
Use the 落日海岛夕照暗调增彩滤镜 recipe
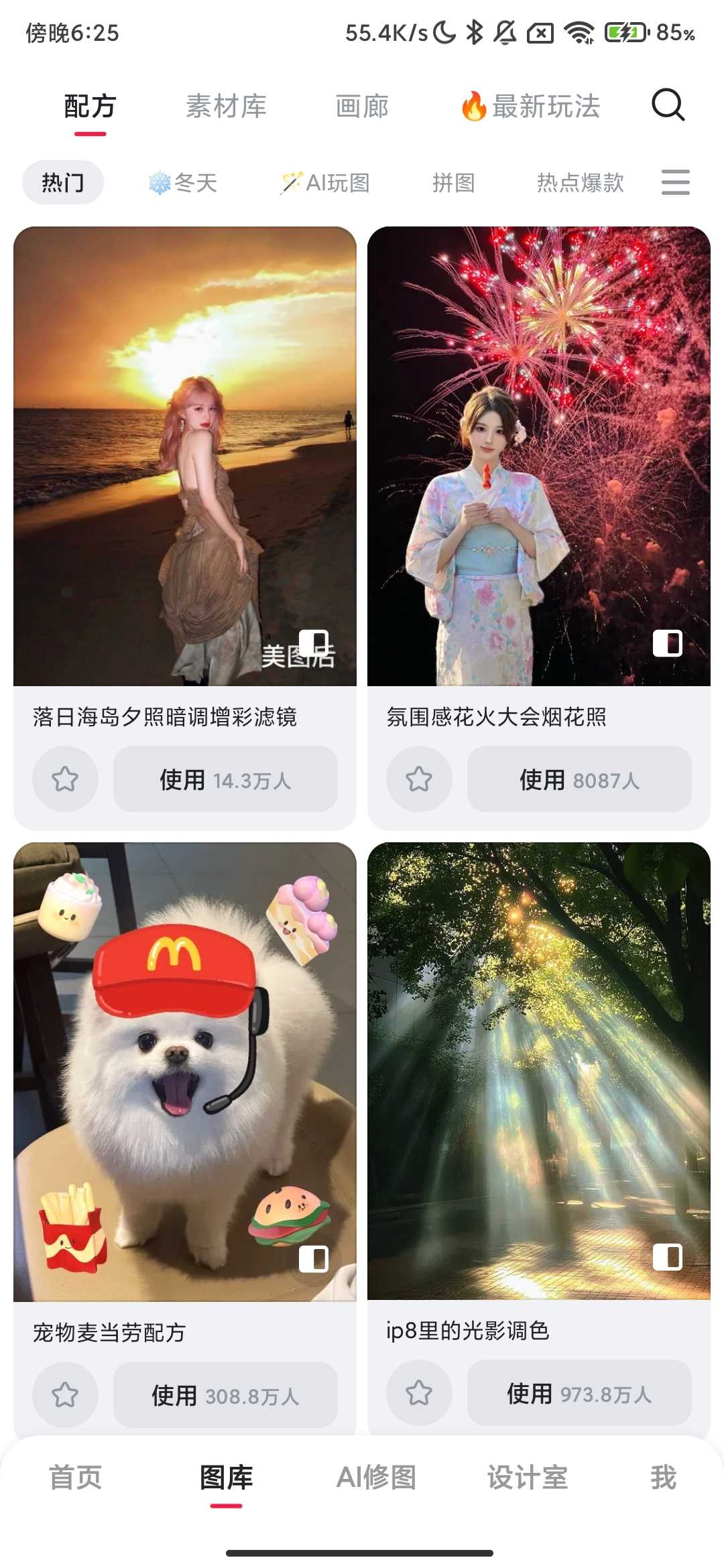point(225,779)
